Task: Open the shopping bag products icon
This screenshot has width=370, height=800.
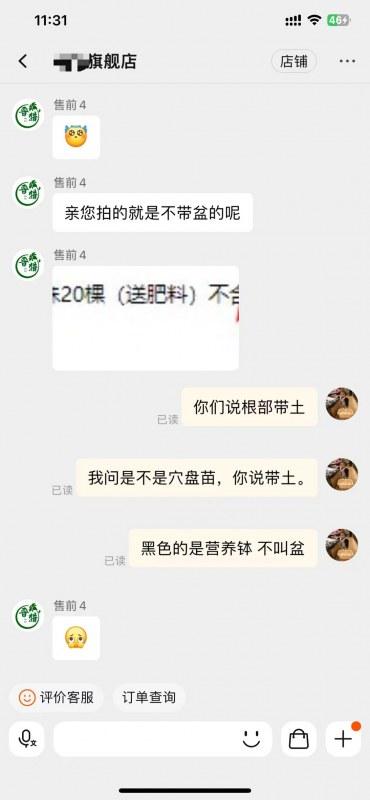Action: (299, 739)
